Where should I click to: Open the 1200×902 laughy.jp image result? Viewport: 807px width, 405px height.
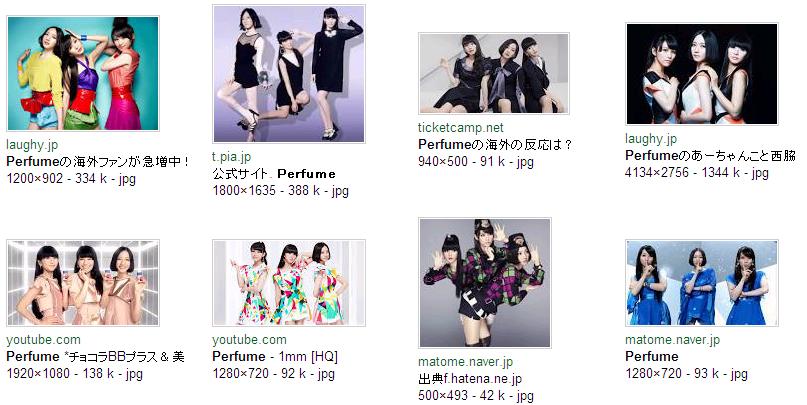83,73
